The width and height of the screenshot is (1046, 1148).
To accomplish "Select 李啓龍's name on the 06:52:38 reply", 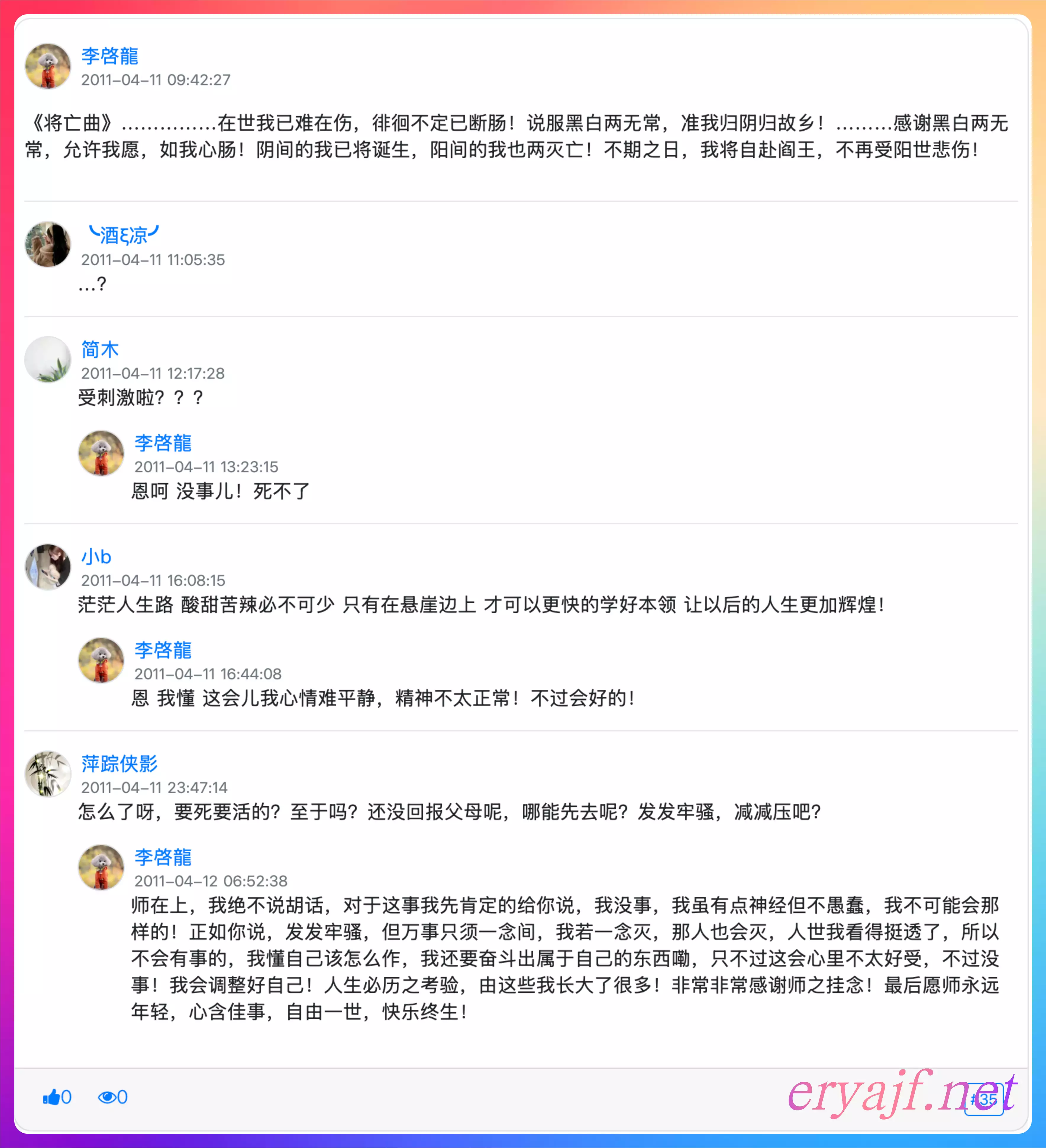I will tap(163, 857).
